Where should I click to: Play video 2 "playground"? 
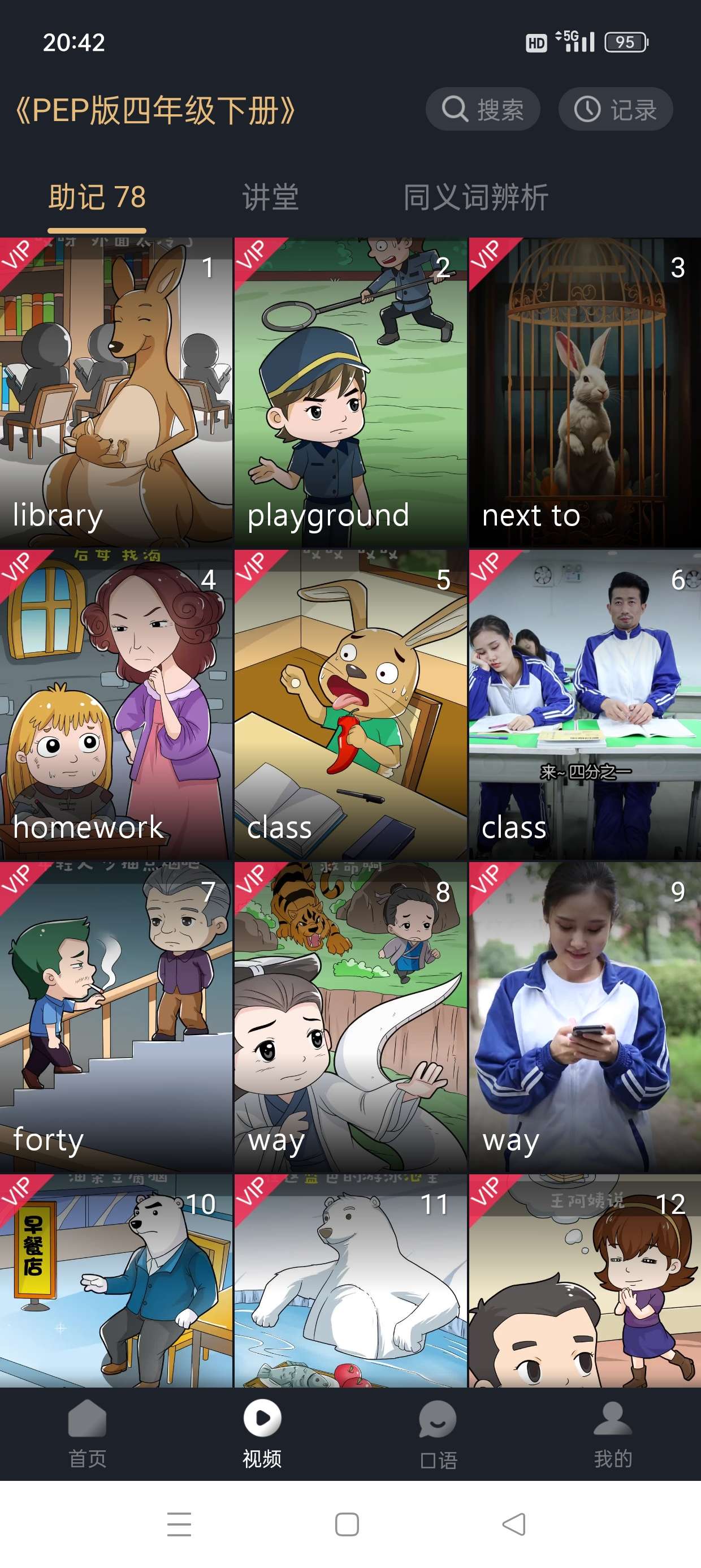pyautogui.click(x=350, y=392)
